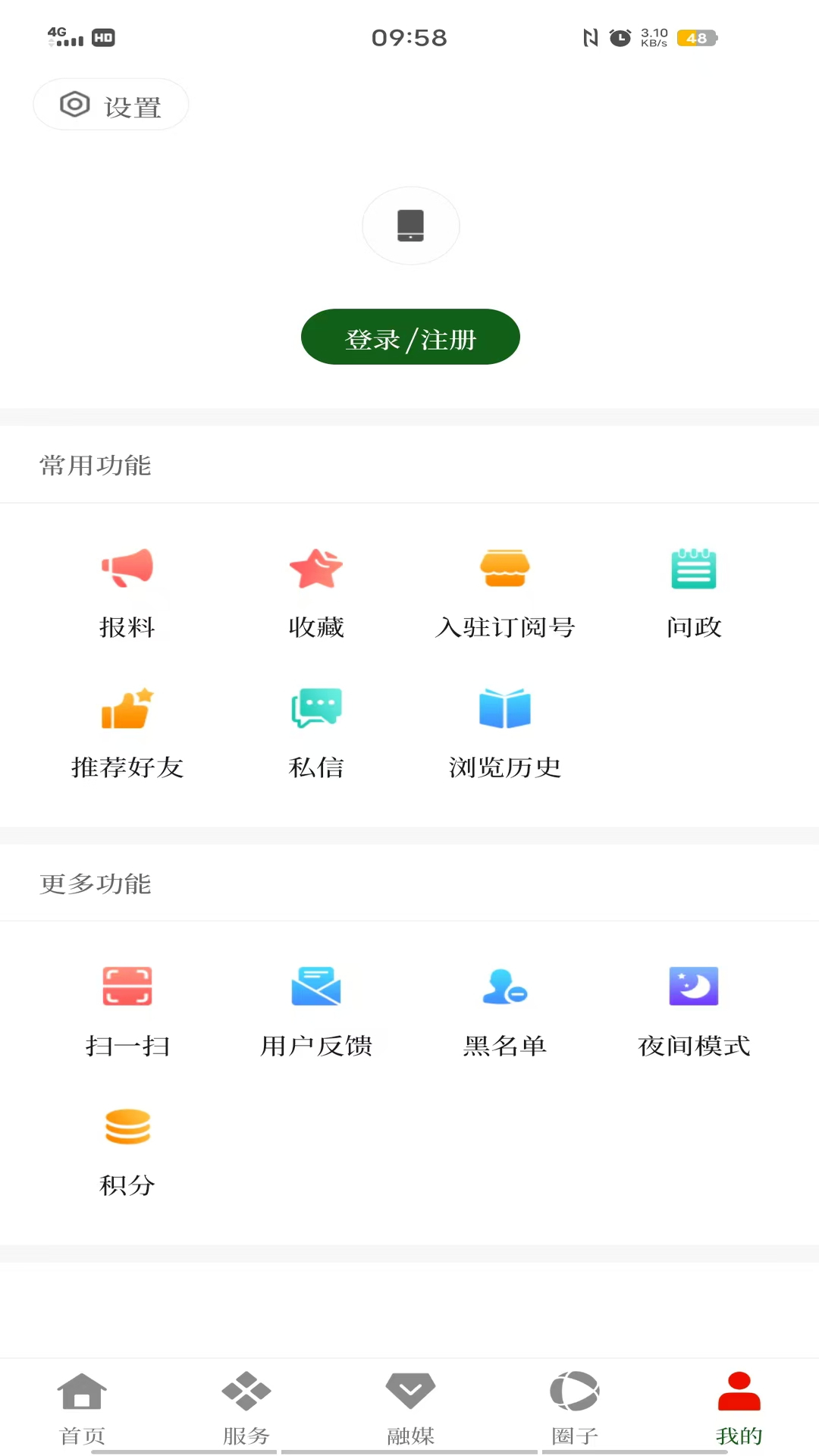
Task: Tap 登录/注册 to log in
Action: pyautogui.click(x=410, y=337)
